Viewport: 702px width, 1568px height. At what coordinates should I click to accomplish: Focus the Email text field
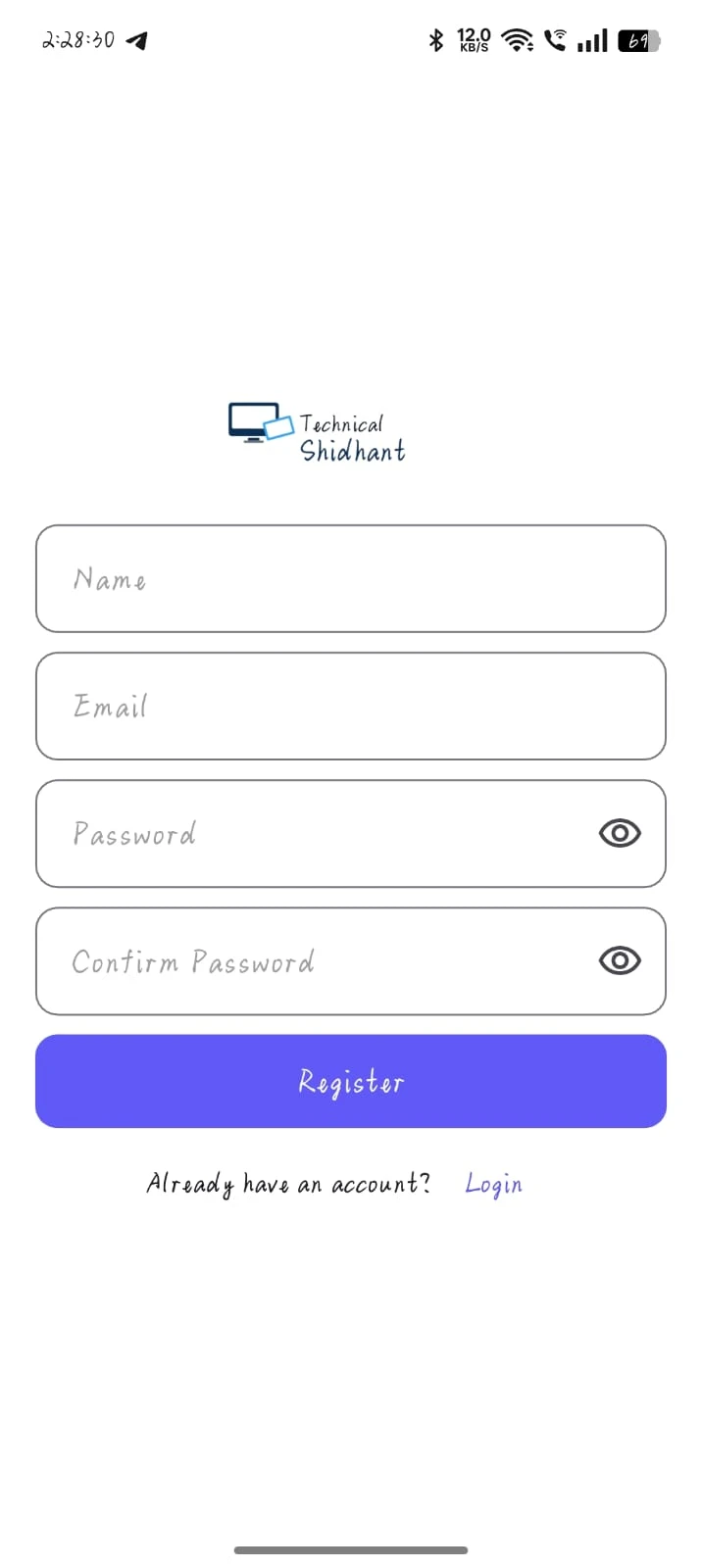[x=350, y=707]
